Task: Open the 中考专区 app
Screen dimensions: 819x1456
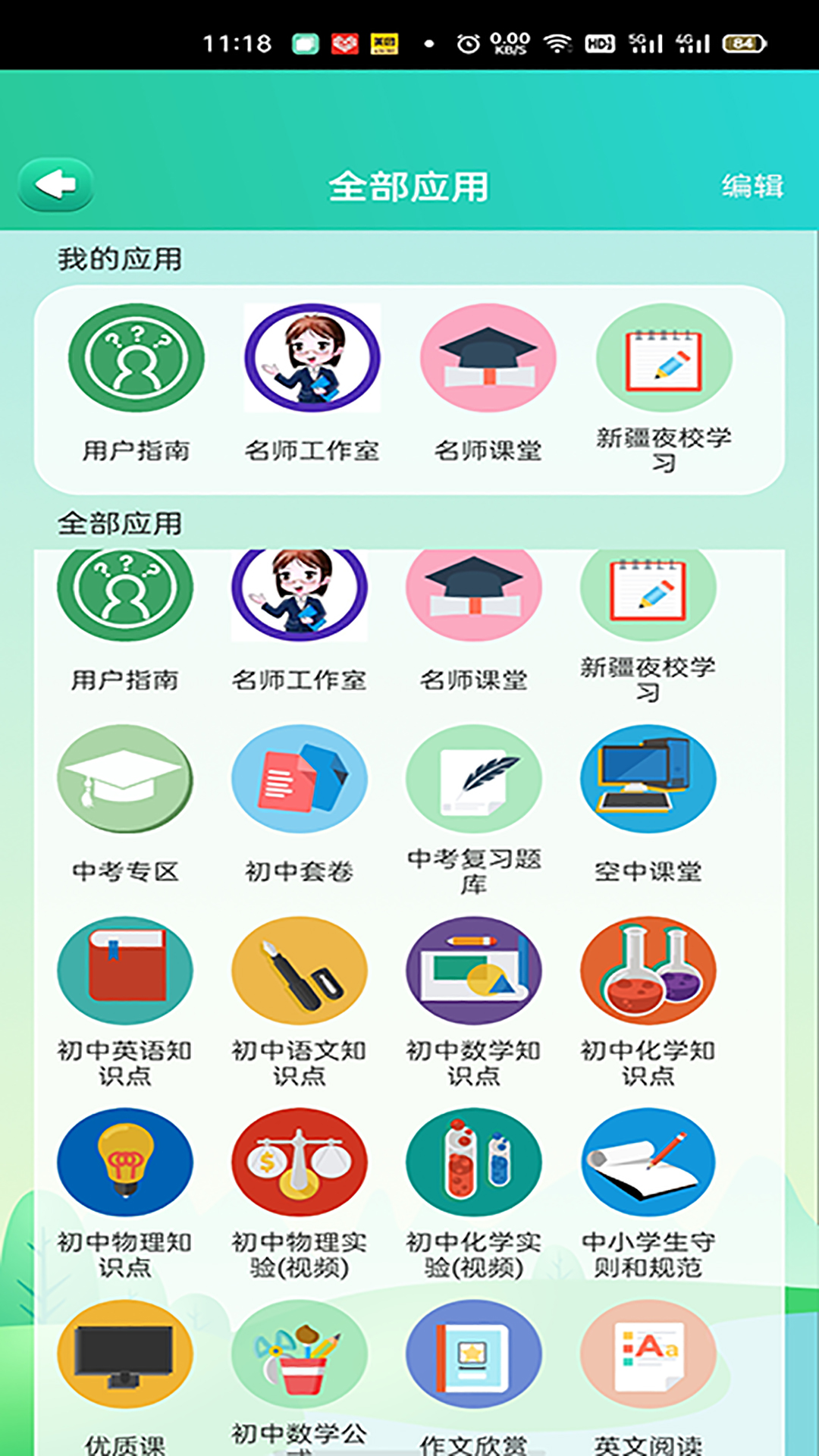Action: [125, 780]
